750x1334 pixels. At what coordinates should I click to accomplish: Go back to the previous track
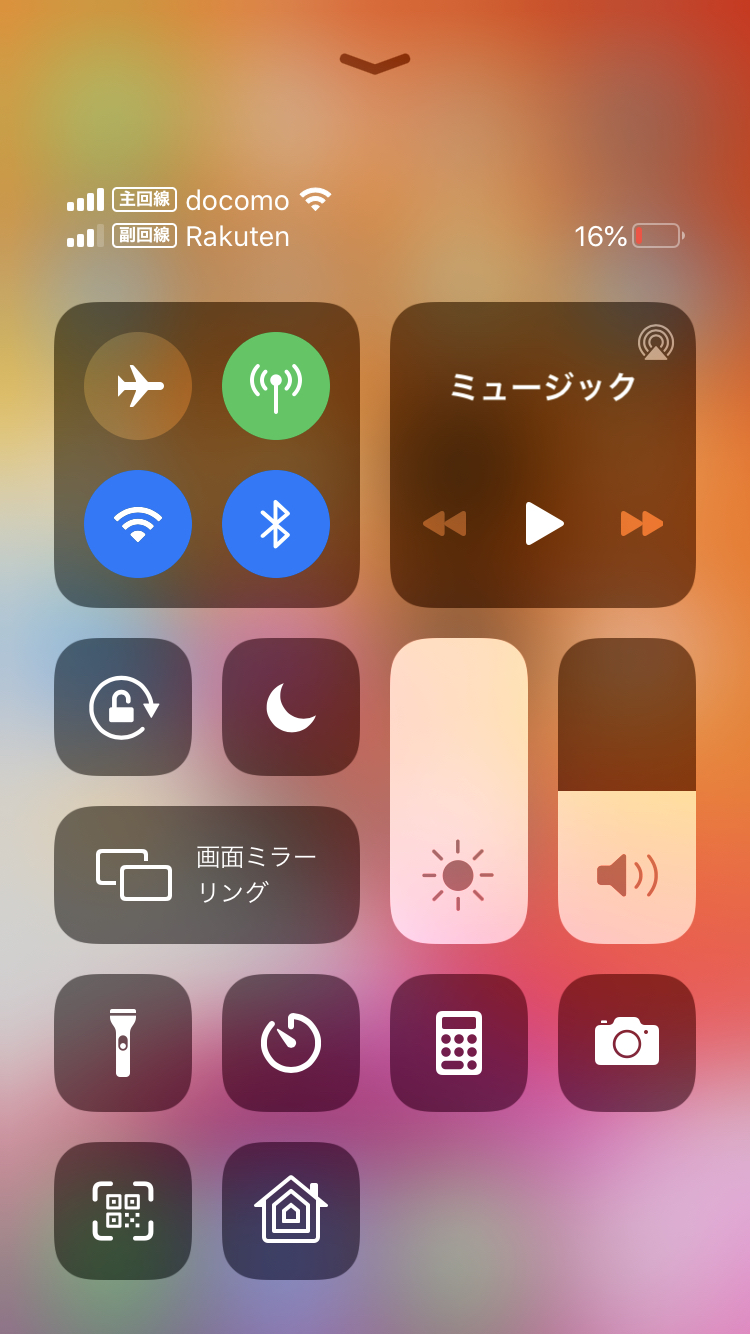tap(445, 523)
